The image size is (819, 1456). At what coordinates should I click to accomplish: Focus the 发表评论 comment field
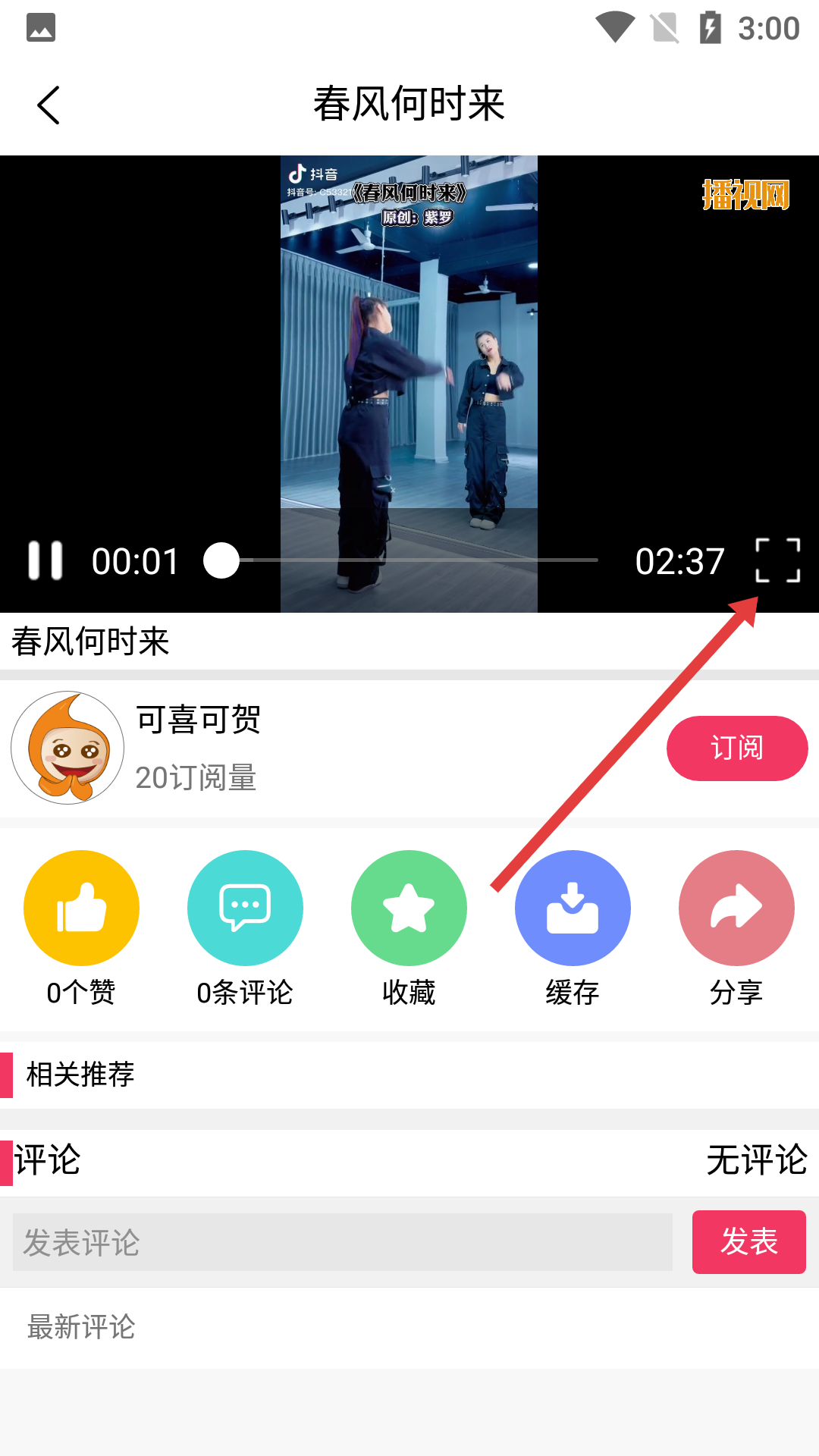(343, 1242)
